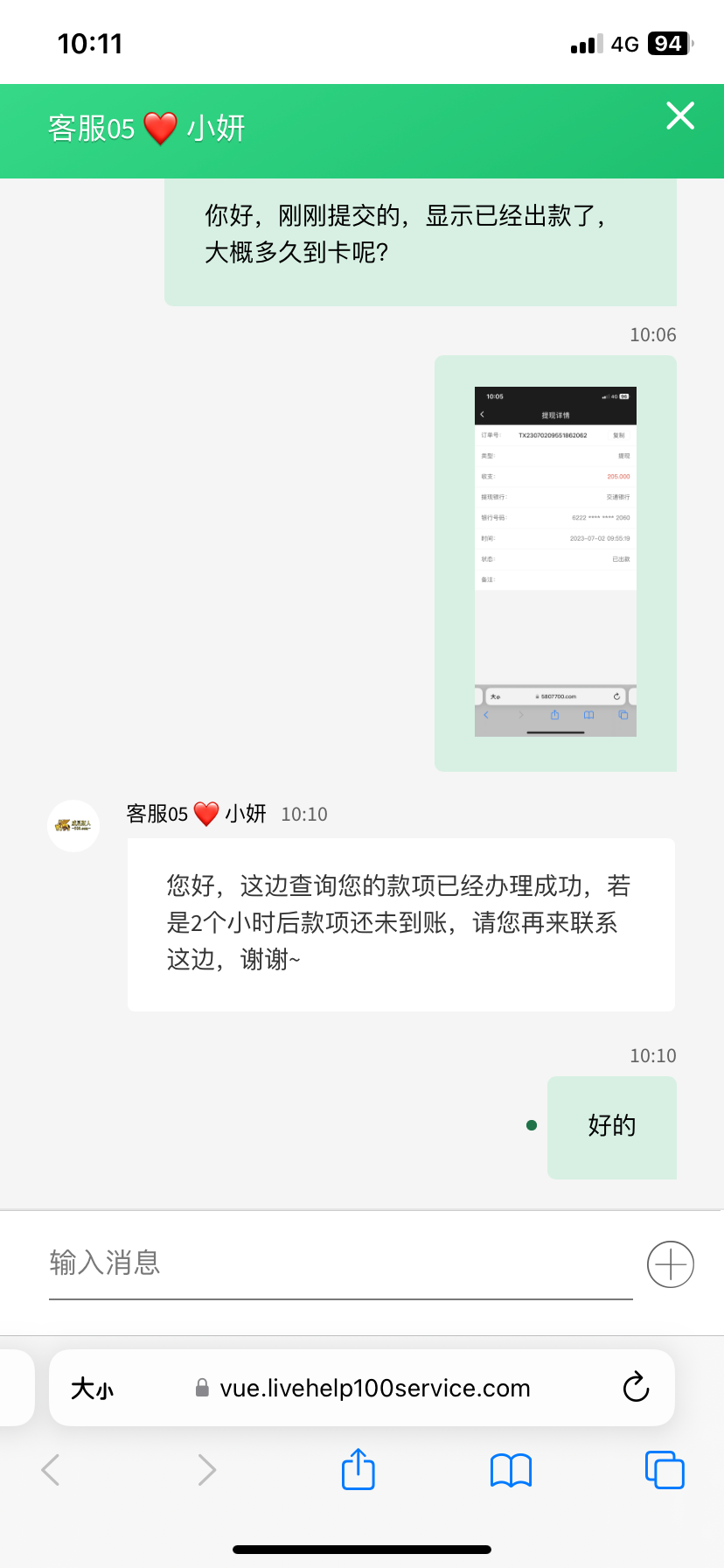Screen dimensions: 724x1568
Task: Open the plus attachment options
Action: click(x=671, y=1264)
